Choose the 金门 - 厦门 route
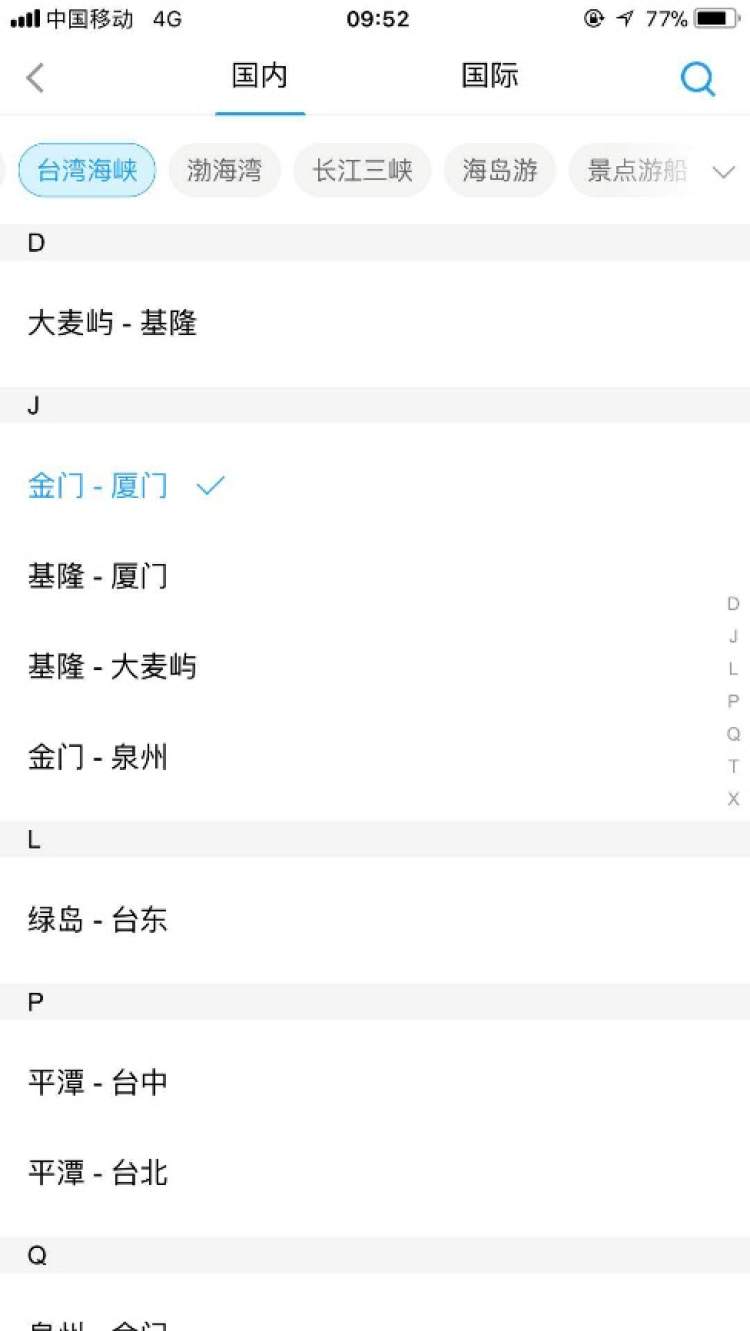The height and width of the screenshot is (1331, 750). tap(98, 486)
